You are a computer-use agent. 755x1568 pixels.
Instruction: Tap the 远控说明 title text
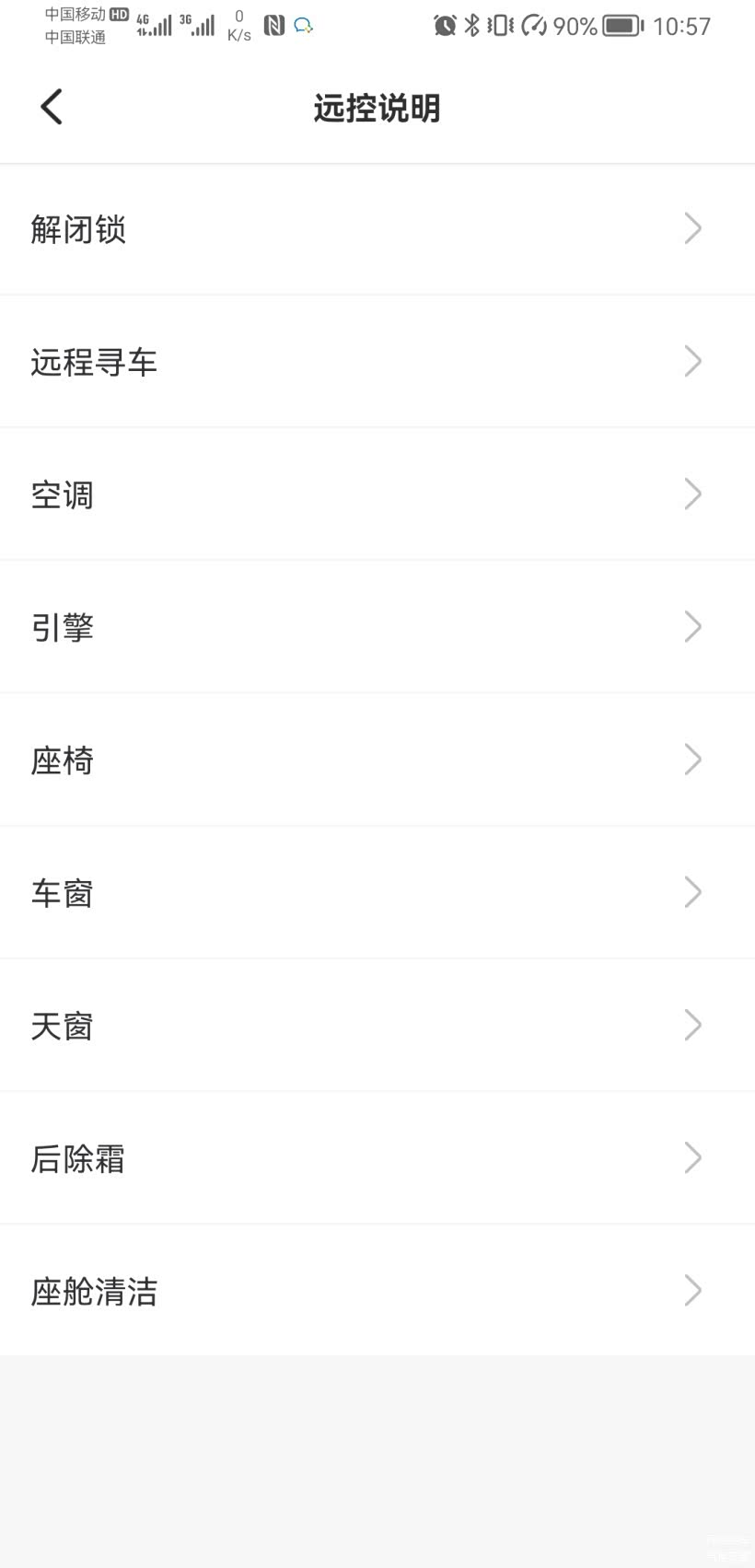tap(377, 108)
